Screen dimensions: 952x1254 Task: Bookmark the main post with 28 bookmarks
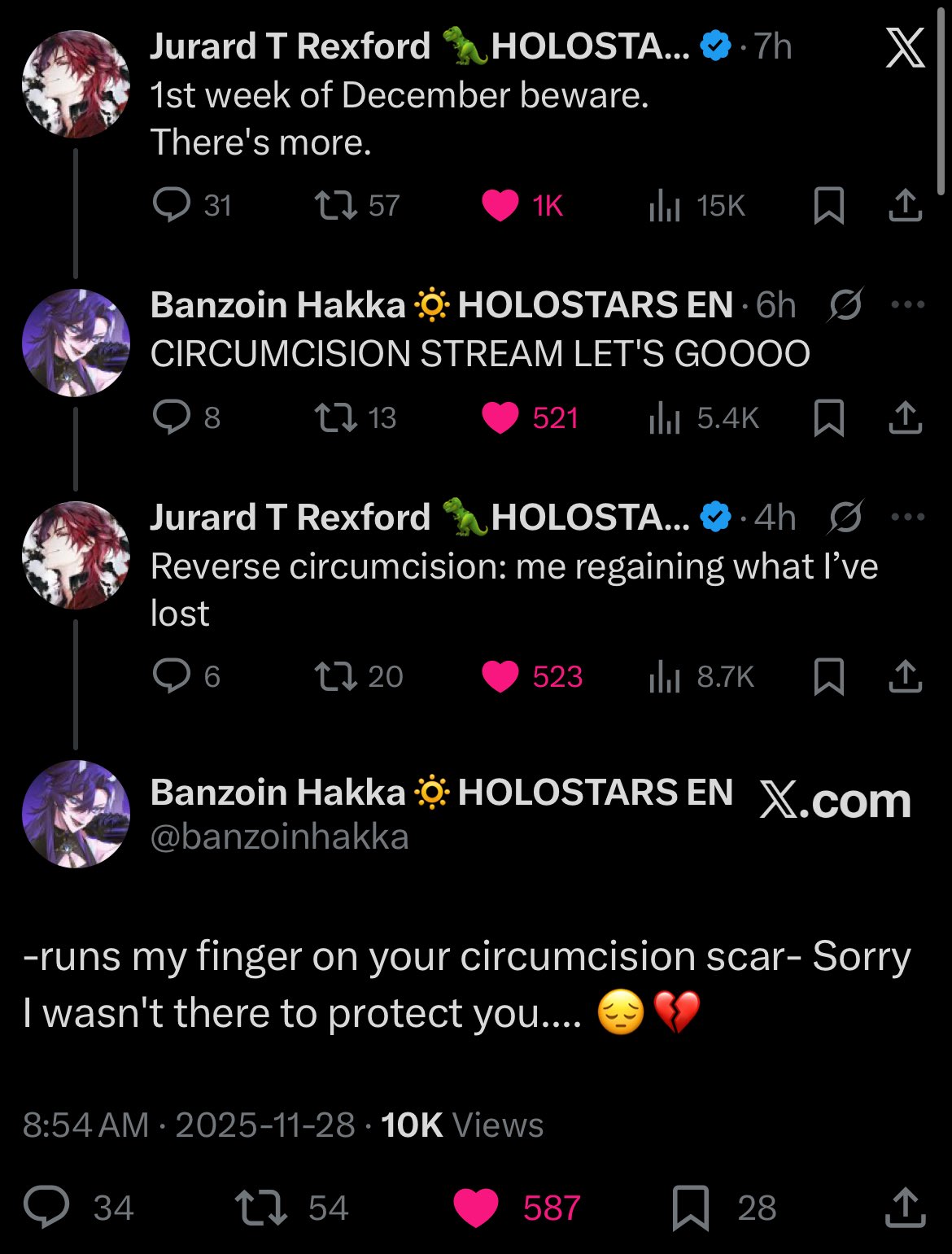coord(690,1207)
